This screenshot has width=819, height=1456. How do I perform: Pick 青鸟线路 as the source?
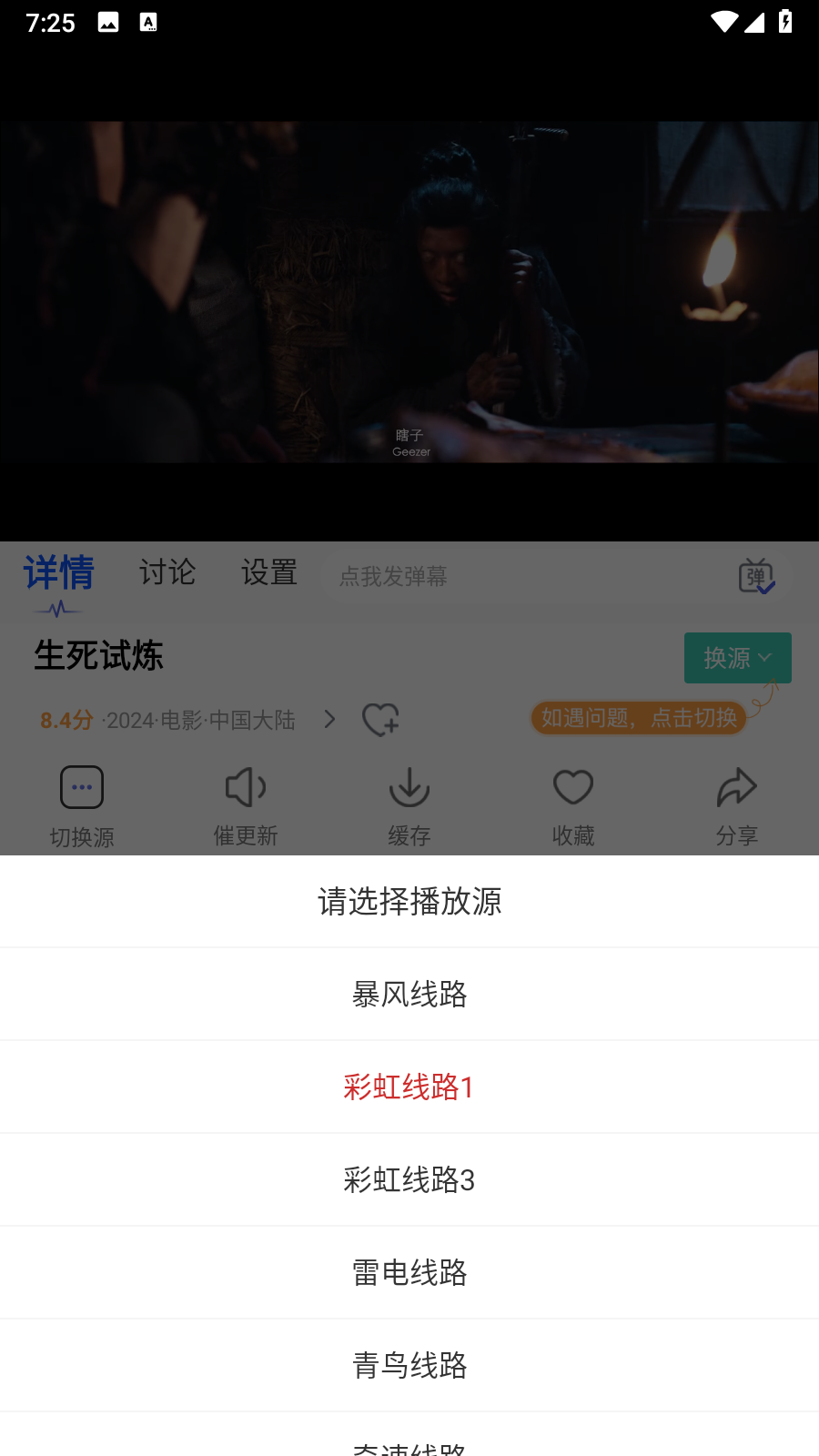pyautogui.click(x=409, y=1365)
